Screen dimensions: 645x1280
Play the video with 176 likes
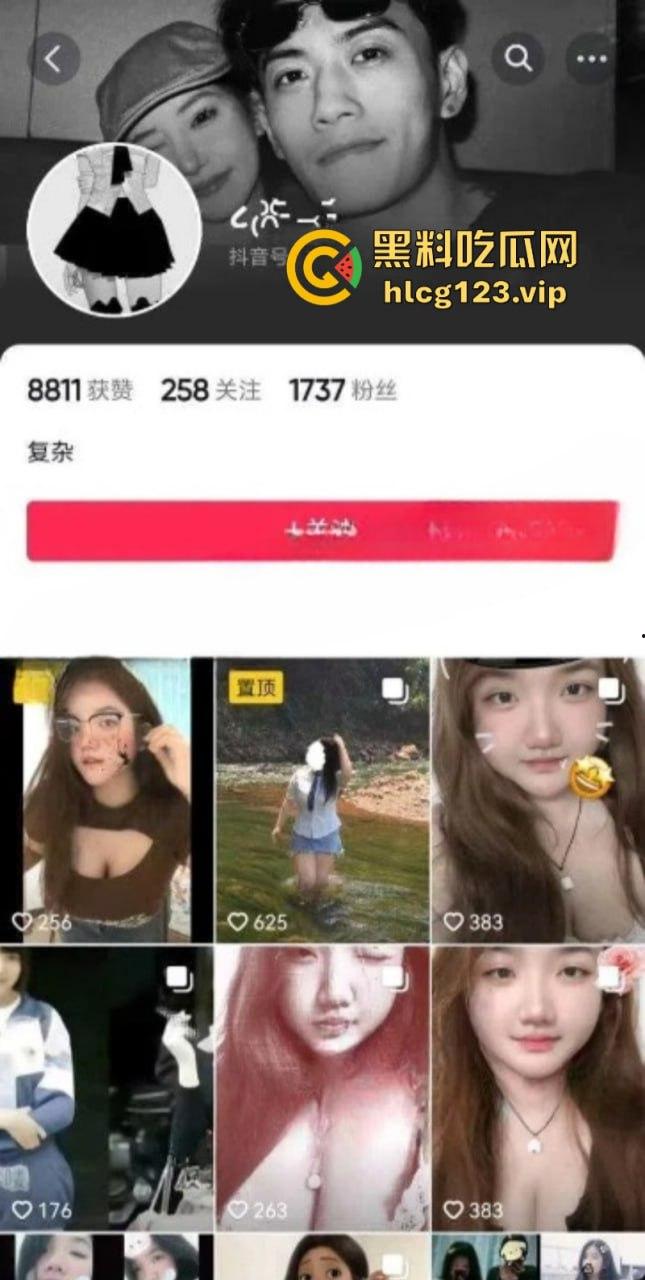click(106, 1088)
